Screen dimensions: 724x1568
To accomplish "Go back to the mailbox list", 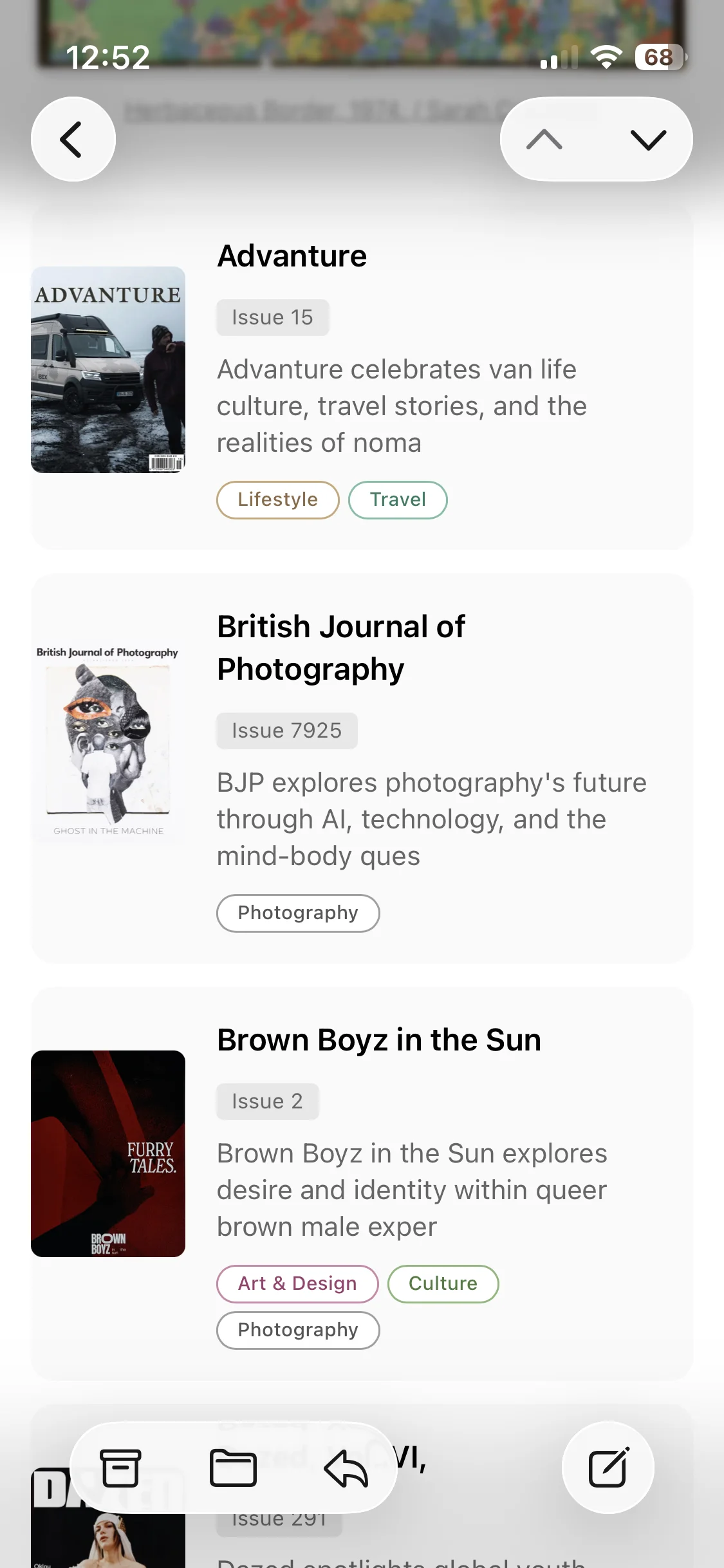I will coord(73,139).
